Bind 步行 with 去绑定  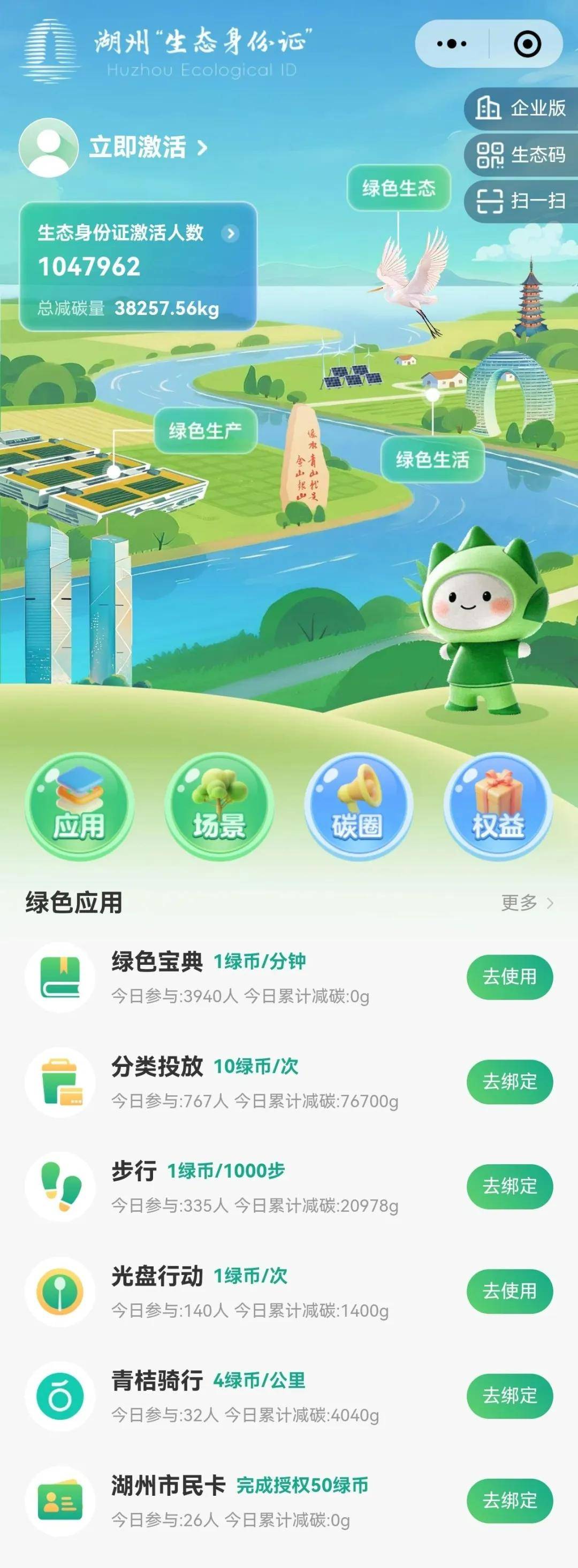[510, 1186]
